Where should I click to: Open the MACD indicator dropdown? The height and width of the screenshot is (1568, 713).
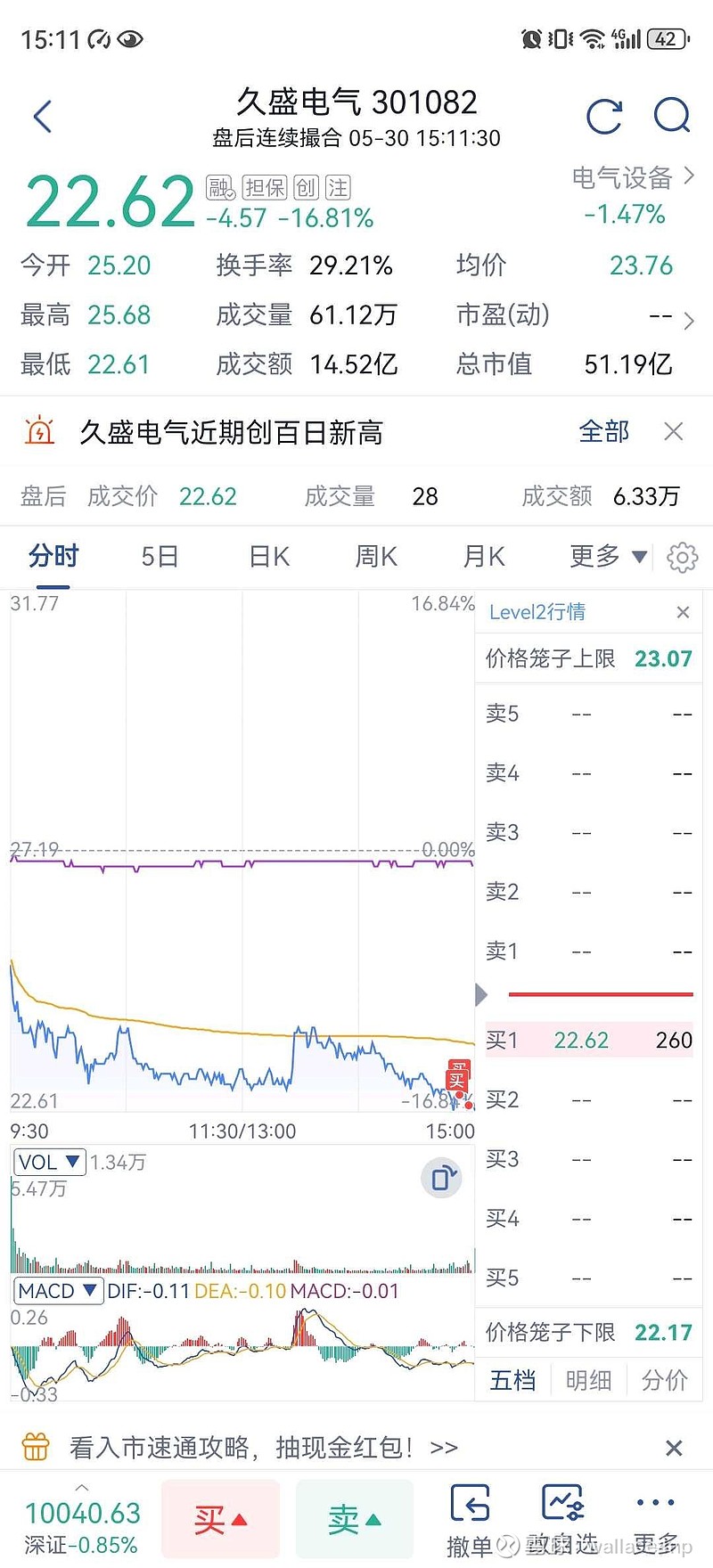pyautogui.click(x=58, y=1291)
